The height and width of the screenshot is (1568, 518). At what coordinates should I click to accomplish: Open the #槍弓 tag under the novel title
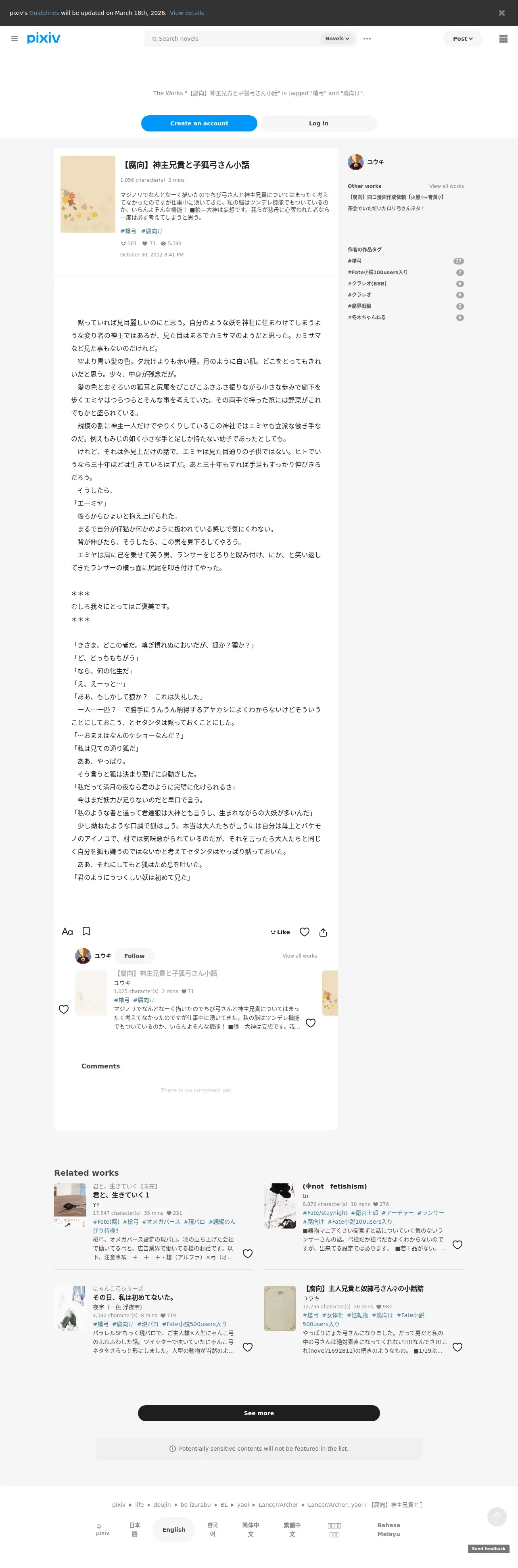pos(129,231)
